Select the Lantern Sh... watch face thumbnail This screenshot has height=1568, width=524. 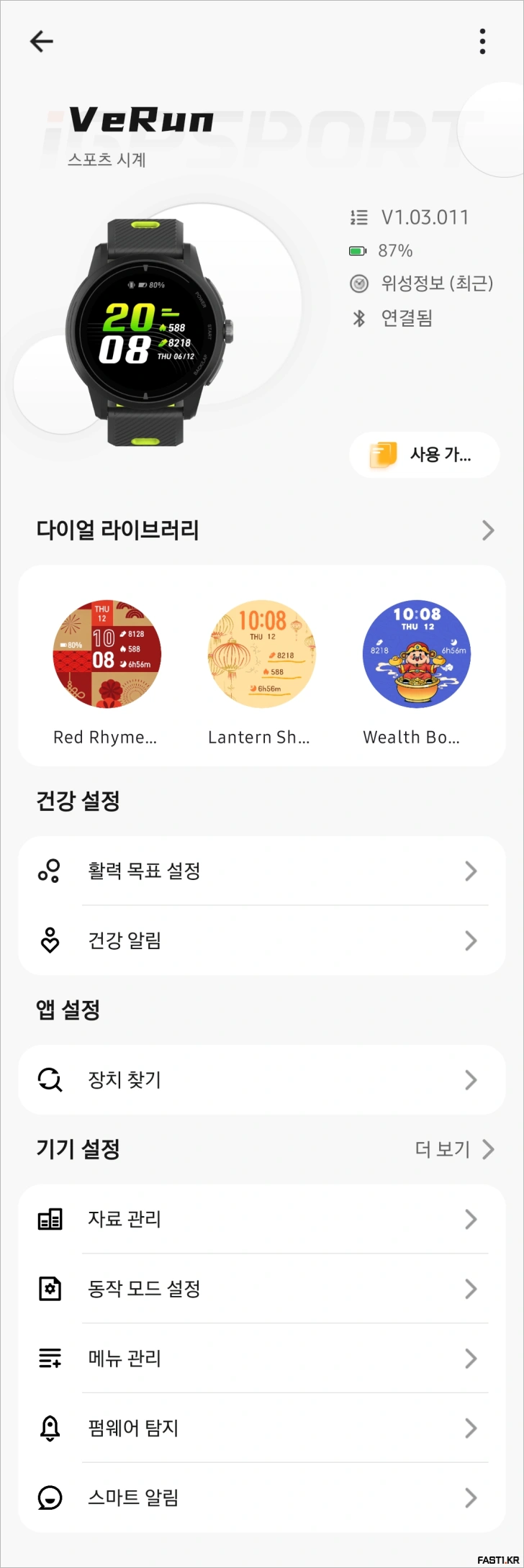[x=261, y=653]
